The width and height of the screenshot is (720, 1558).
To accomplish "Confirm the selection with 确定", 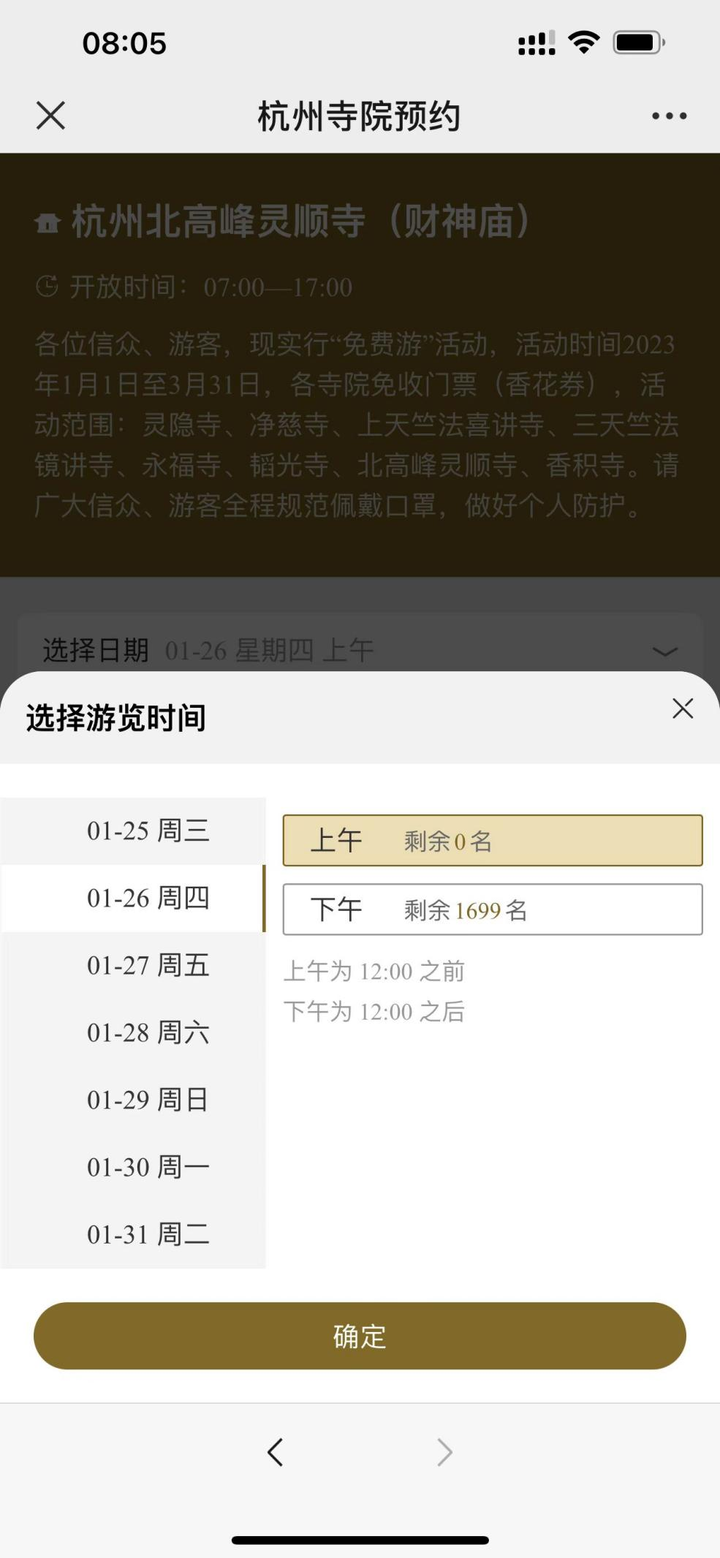I will click(360, 1336).
